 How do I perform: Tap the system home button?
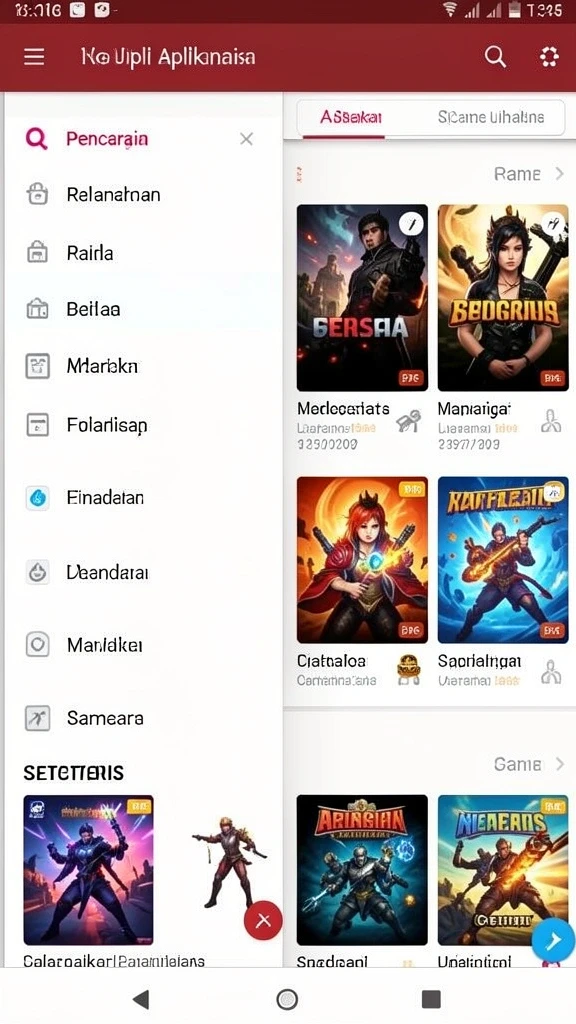click(x=287, y=999)
